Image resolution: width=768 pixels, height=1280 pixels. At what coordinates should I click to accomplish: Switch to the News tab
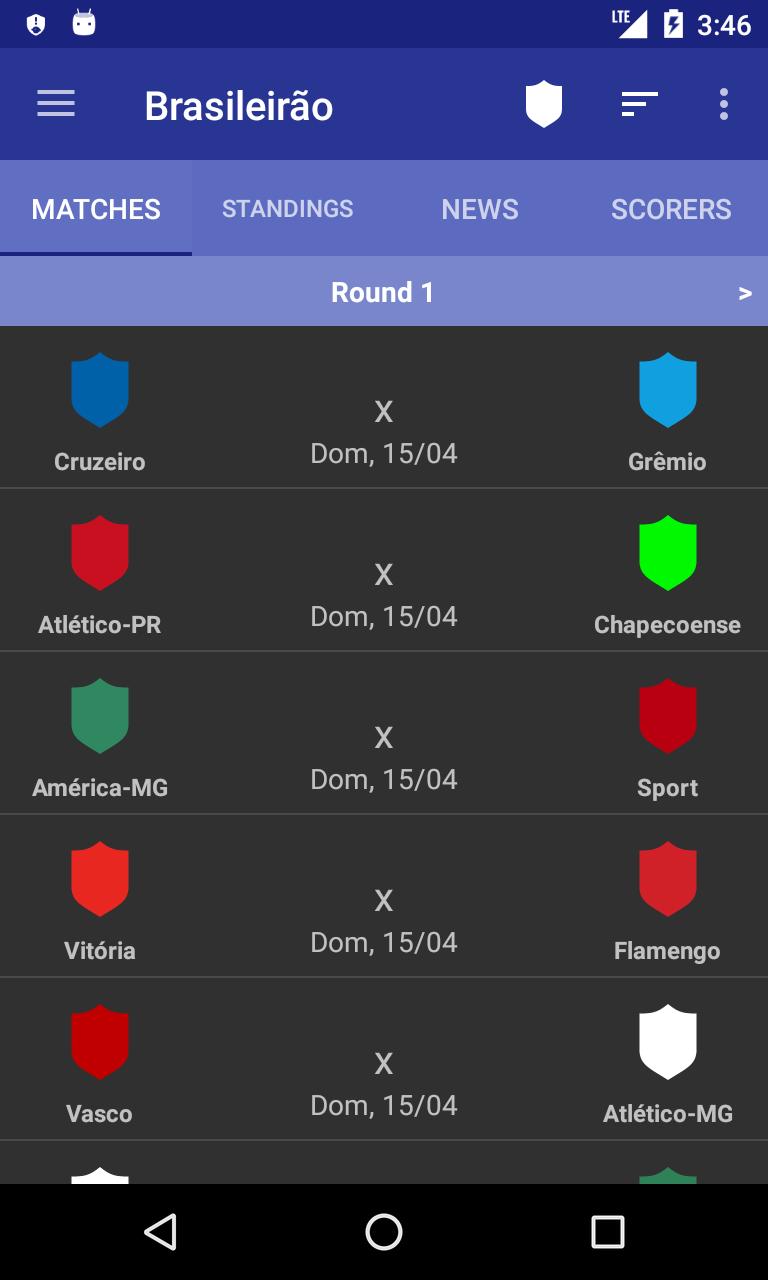click(x=480, y=209)
